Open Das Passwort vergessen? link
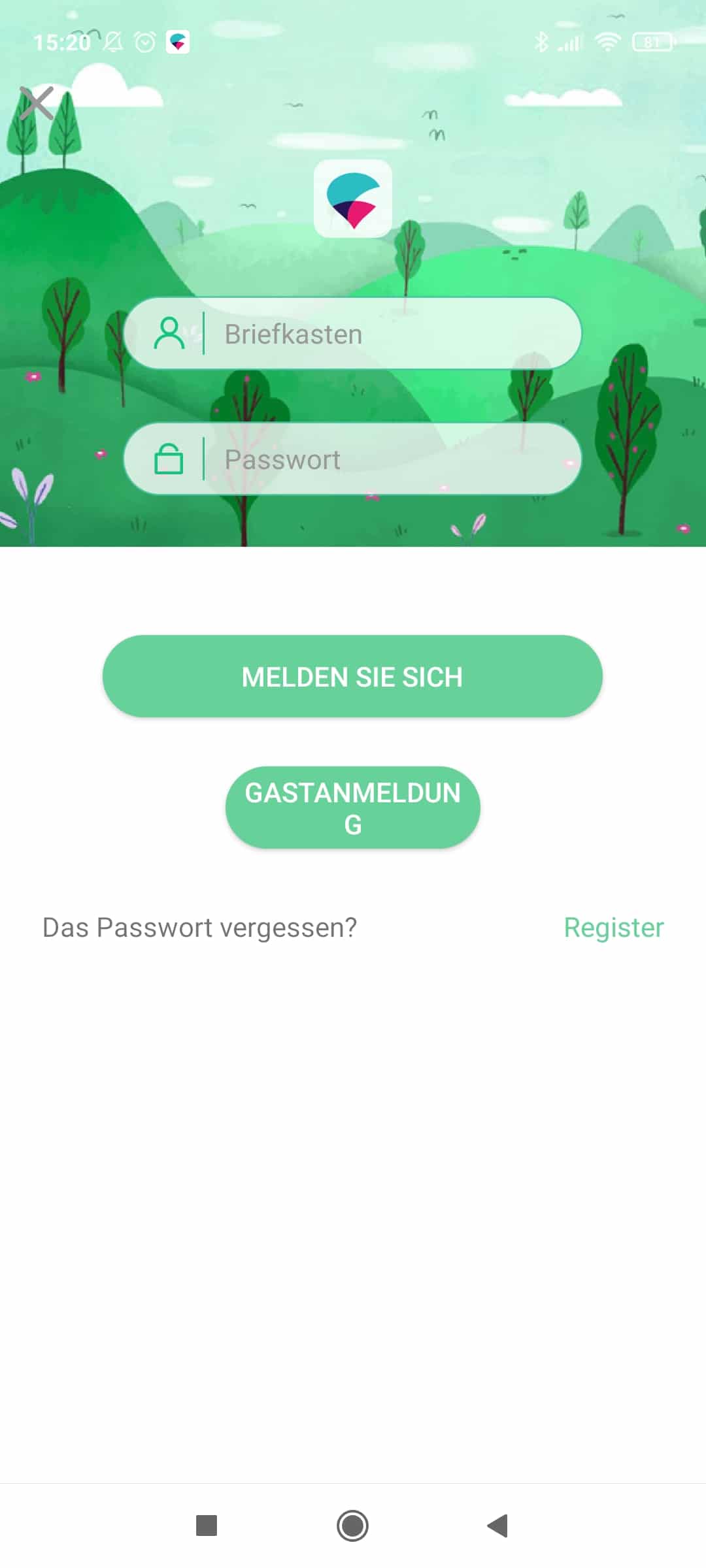Viewport: 706px width, 1568px height. click(x=199, y=928)
